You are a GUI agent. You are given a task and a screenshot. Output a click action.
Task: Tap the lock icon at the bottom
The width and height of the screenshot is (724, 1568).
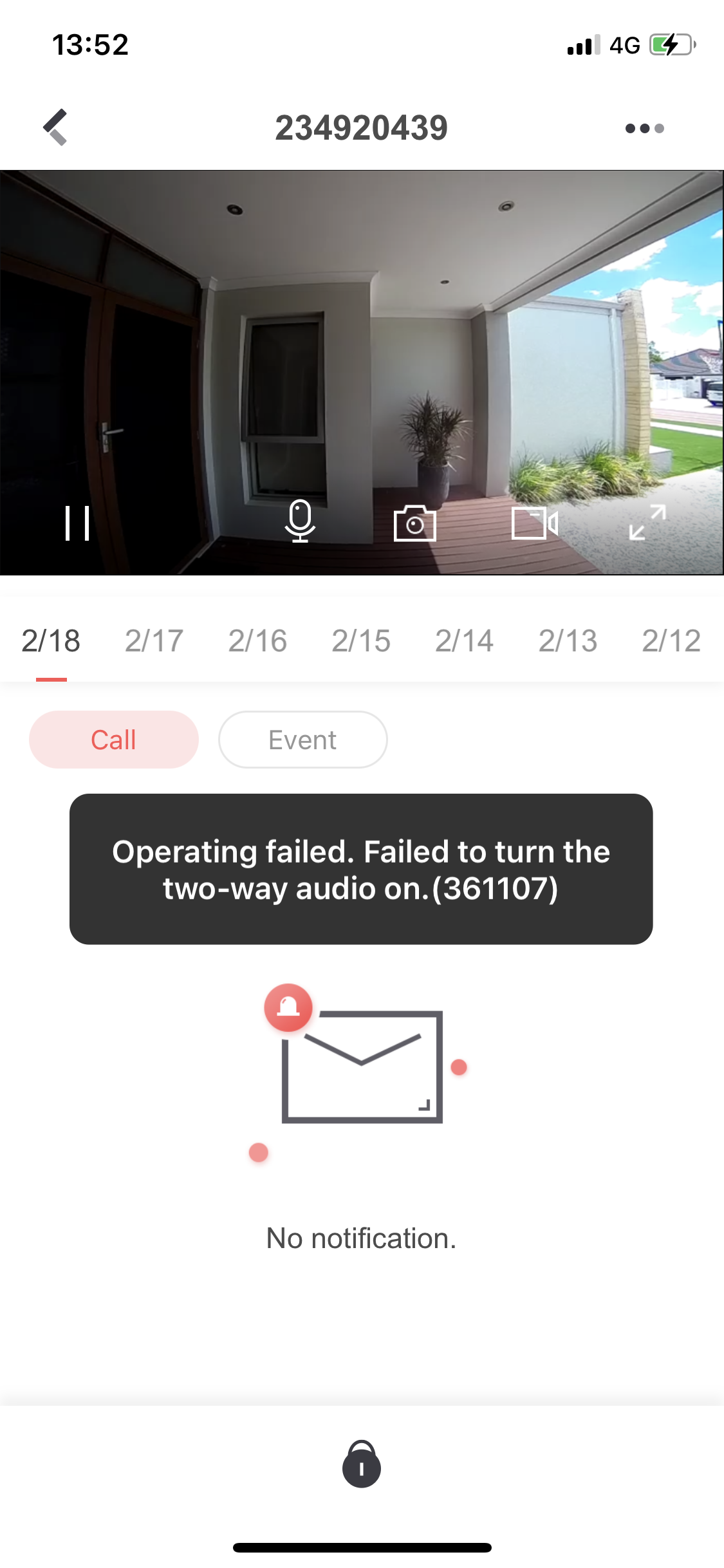pyautogui.click(x=362, y=1464)
